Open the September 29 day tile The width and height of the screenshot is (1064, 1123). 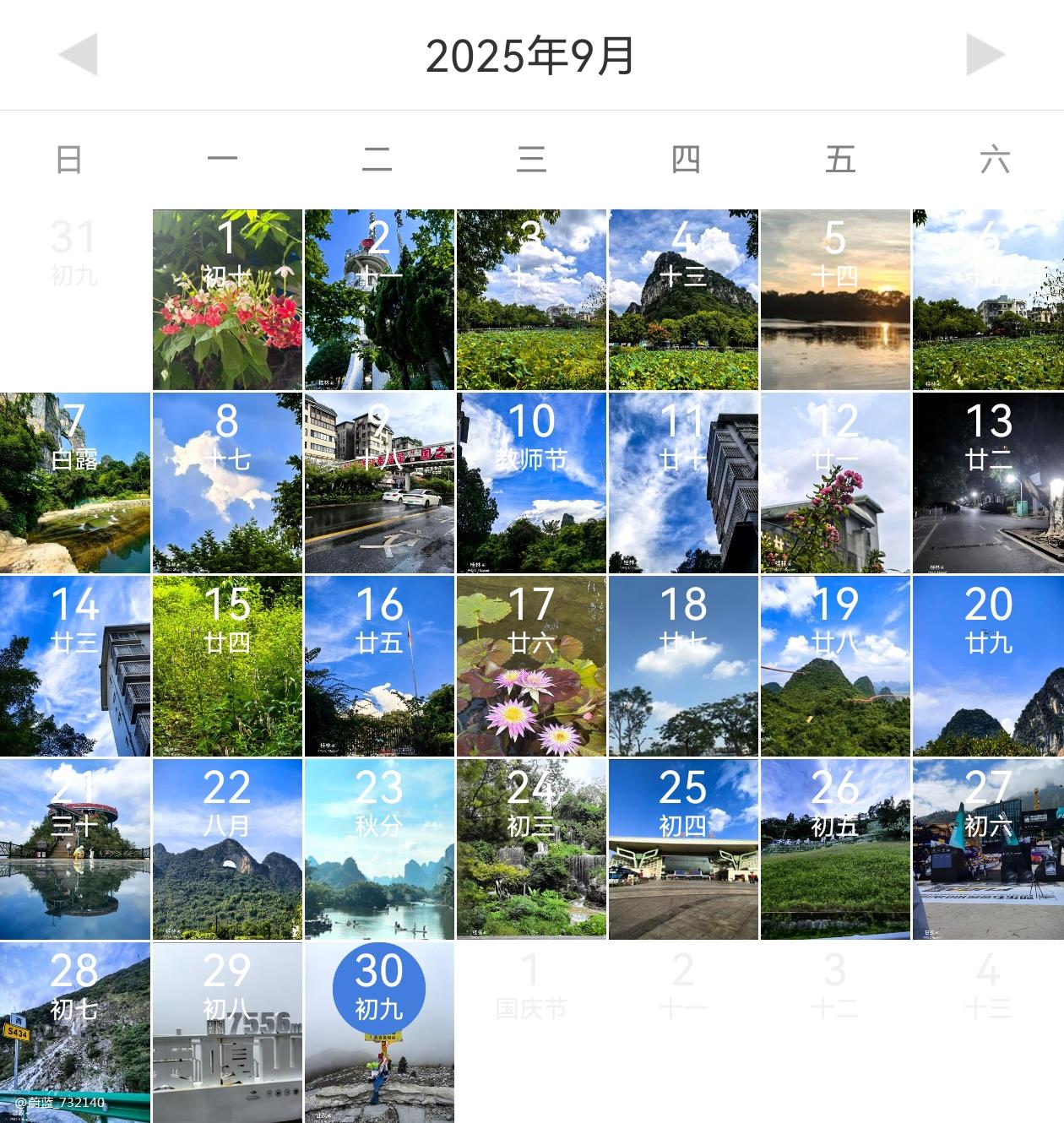[227, 1033]
